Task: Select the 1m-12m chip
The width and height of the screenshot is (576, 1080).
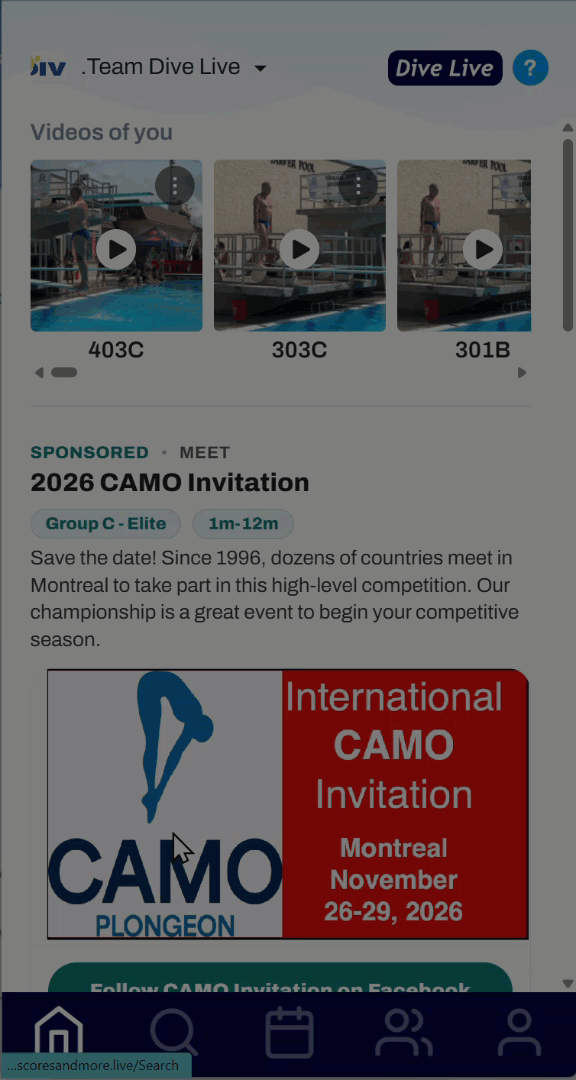Action: pos(243,524)
